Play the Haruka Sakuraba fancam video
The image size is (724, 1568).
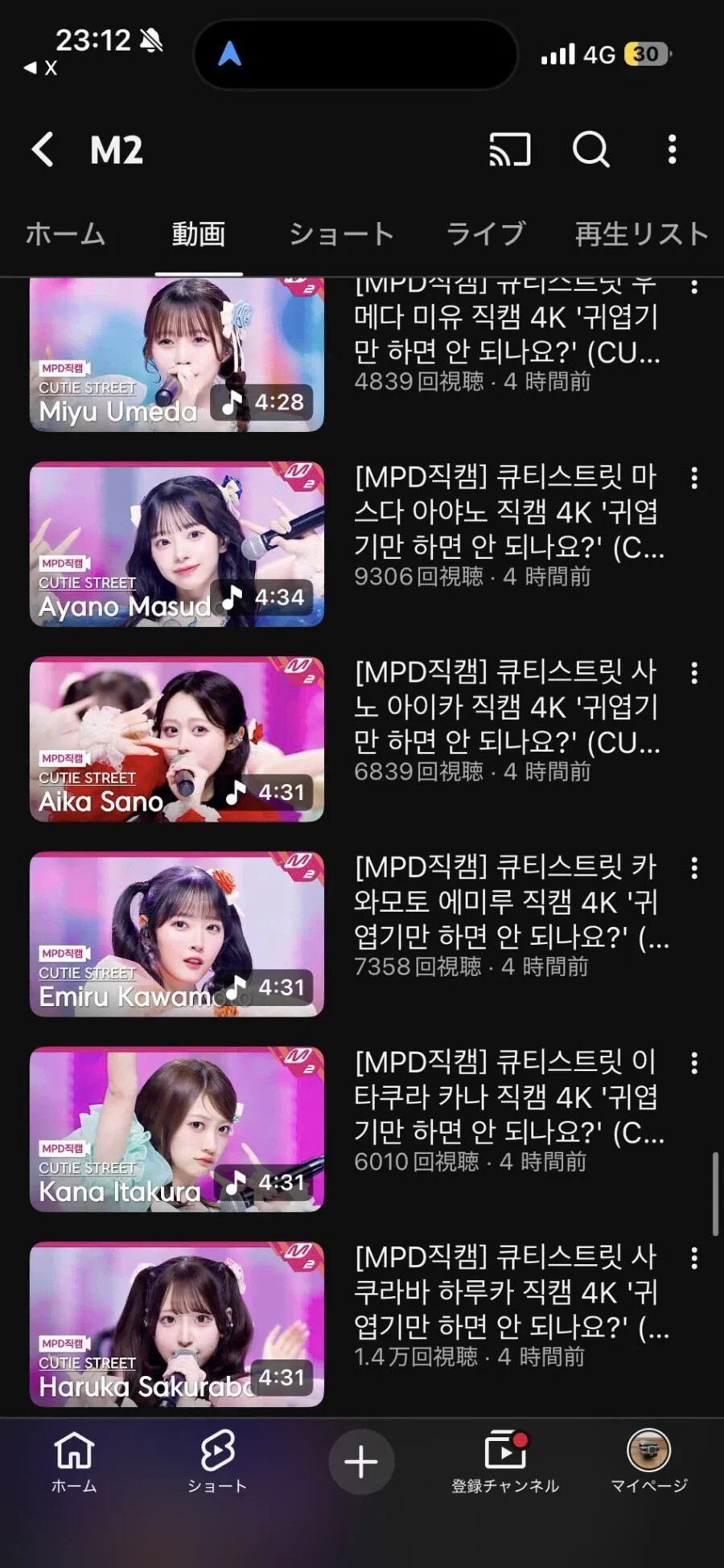177,1324
